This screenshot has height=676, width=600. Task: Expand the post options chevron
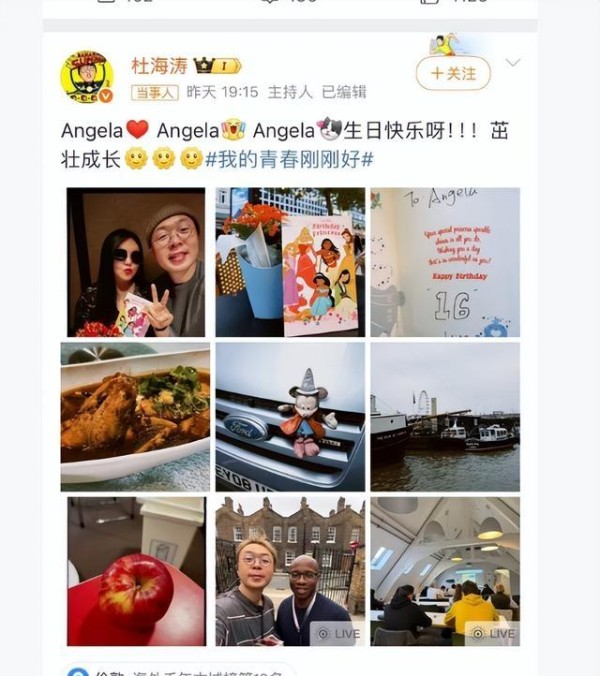click(513, 63)
